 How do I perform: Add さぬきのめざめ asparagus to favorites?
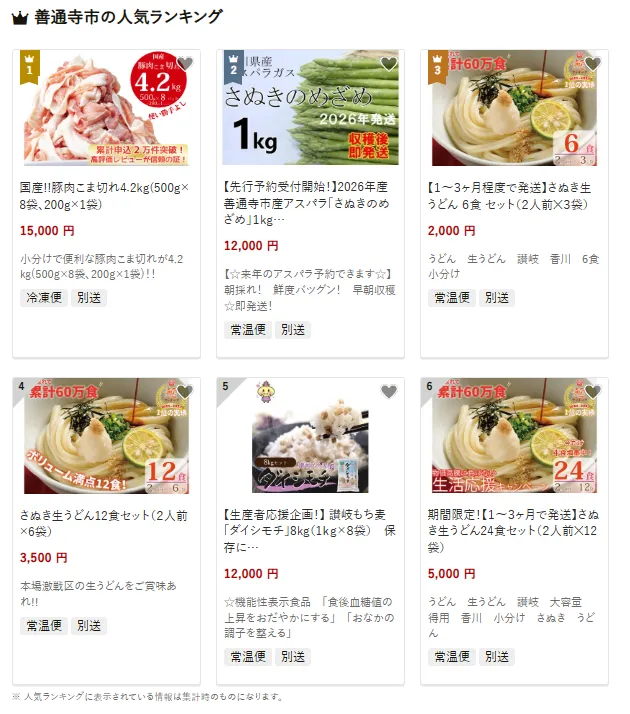389,64
